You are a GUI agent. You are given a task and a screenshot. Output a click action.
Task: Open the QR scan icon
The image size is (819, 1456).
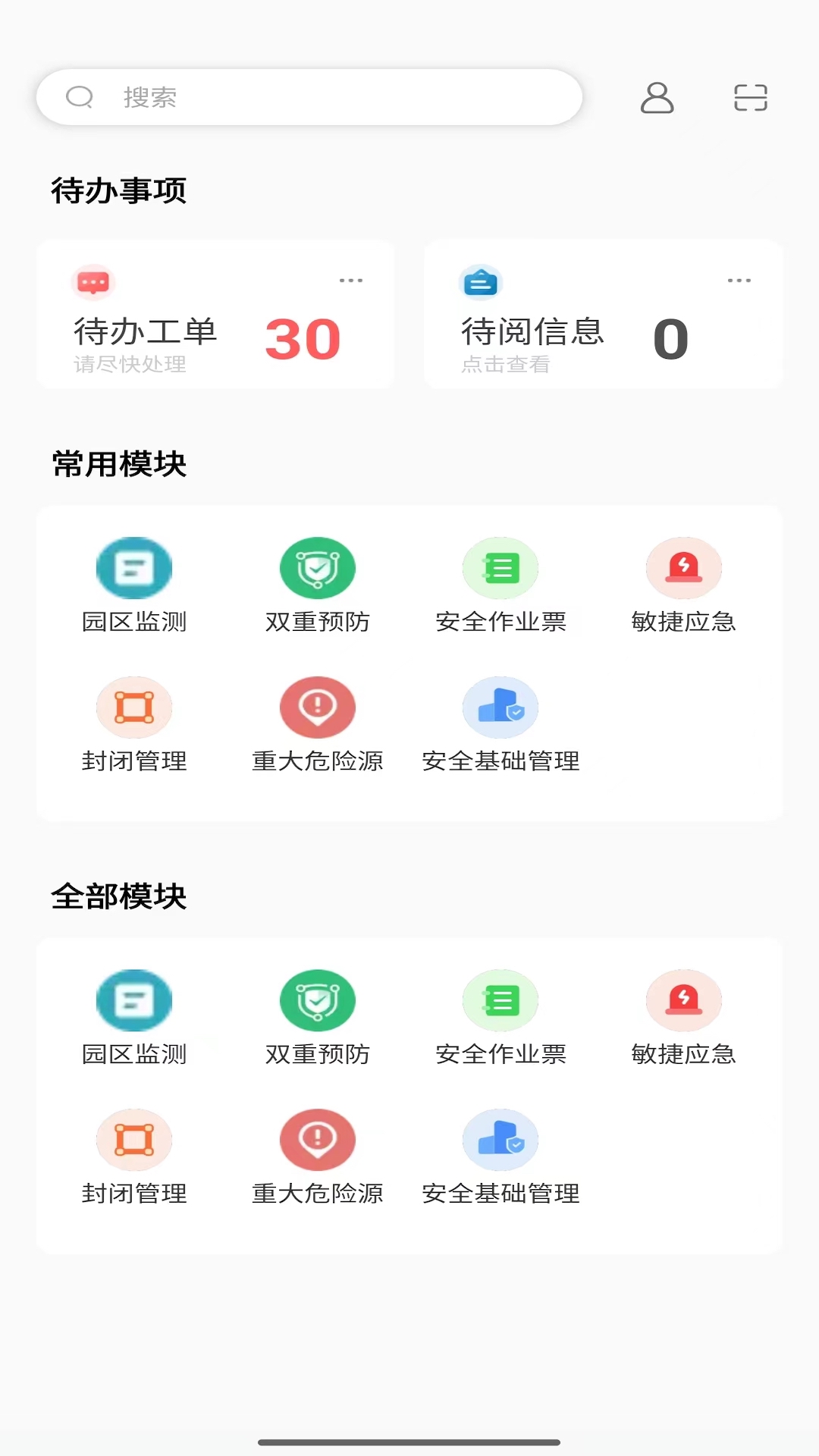749,97
